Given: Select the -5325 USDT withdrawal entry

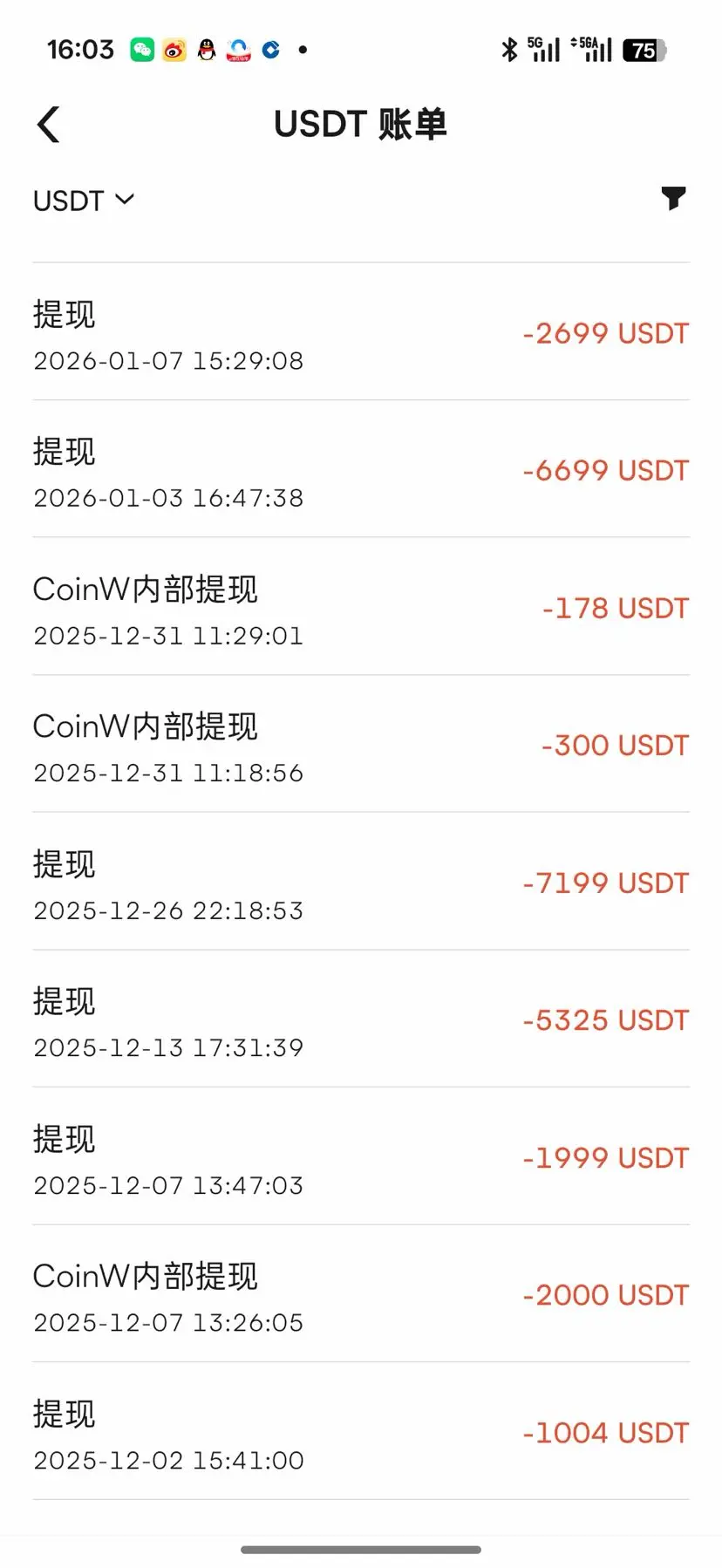Looking at the screenshot, I should click(361, 1020).
